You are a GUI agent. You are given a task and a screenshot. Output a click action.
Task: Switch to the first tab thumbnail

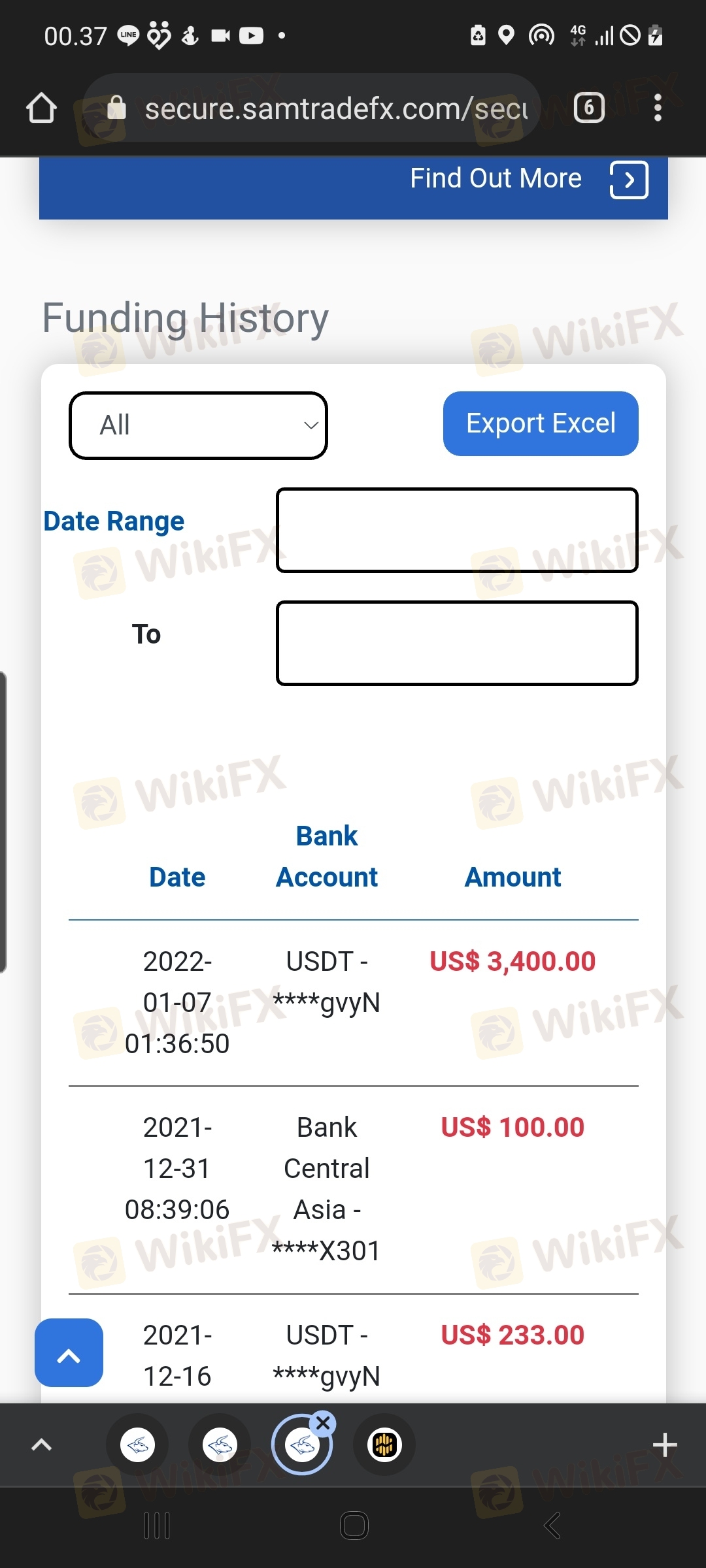pos(138,1445)
